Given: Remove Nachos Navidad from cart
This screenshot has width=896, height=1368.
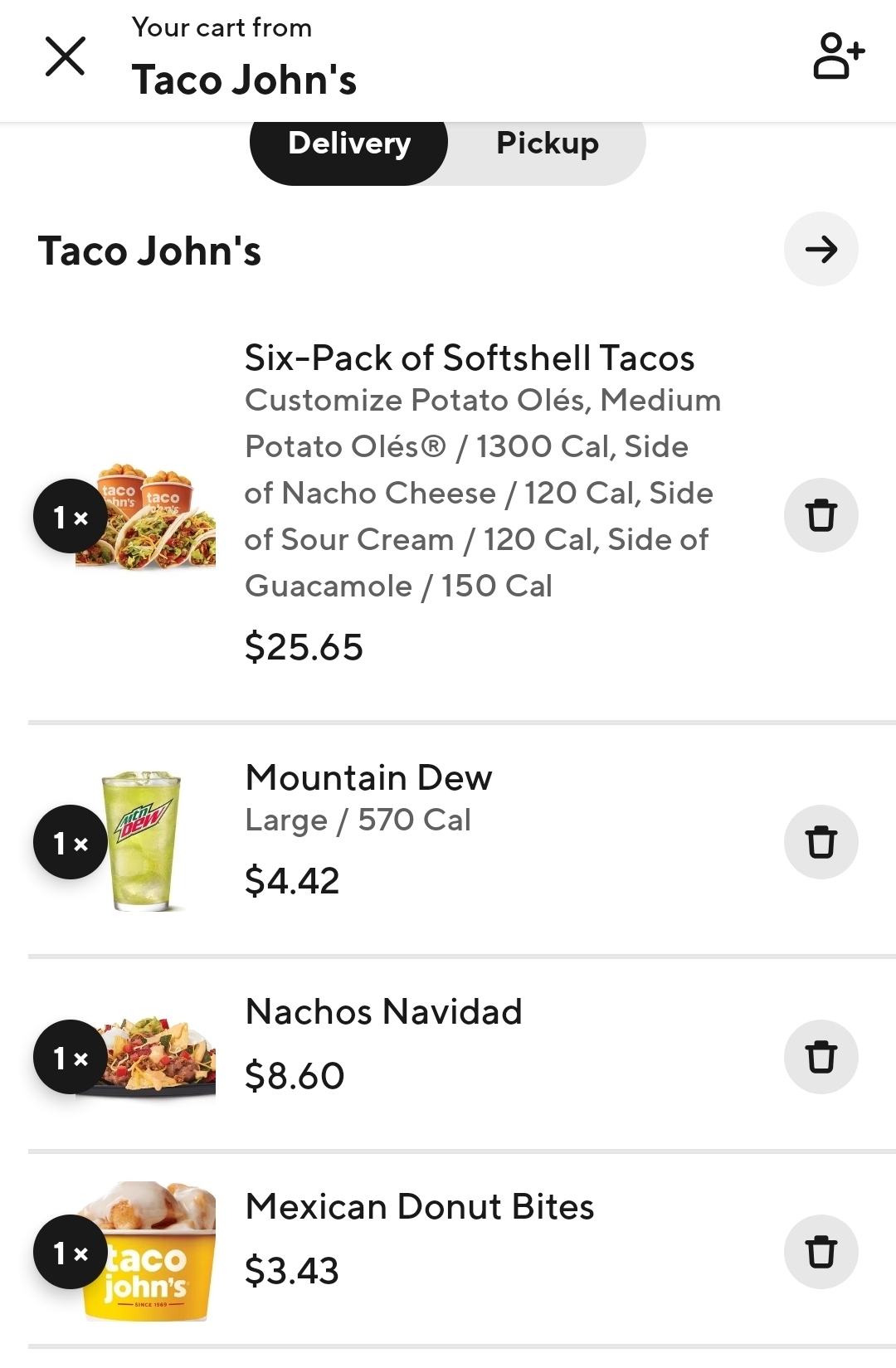Looking at the screenshot, I should [x=821, y=1057].
